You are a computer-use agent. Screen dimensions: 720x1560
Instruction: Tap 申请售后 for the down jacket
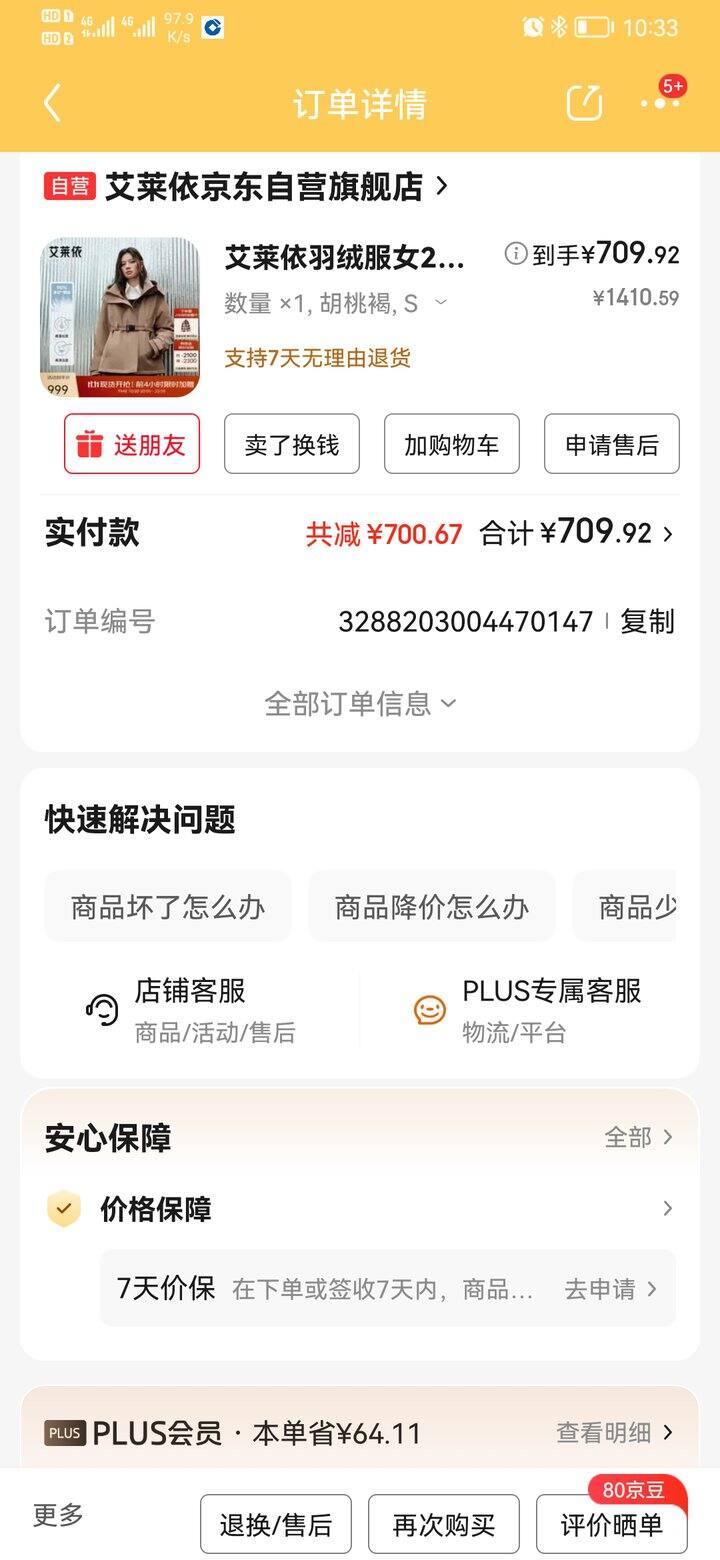tap(612, 444)
